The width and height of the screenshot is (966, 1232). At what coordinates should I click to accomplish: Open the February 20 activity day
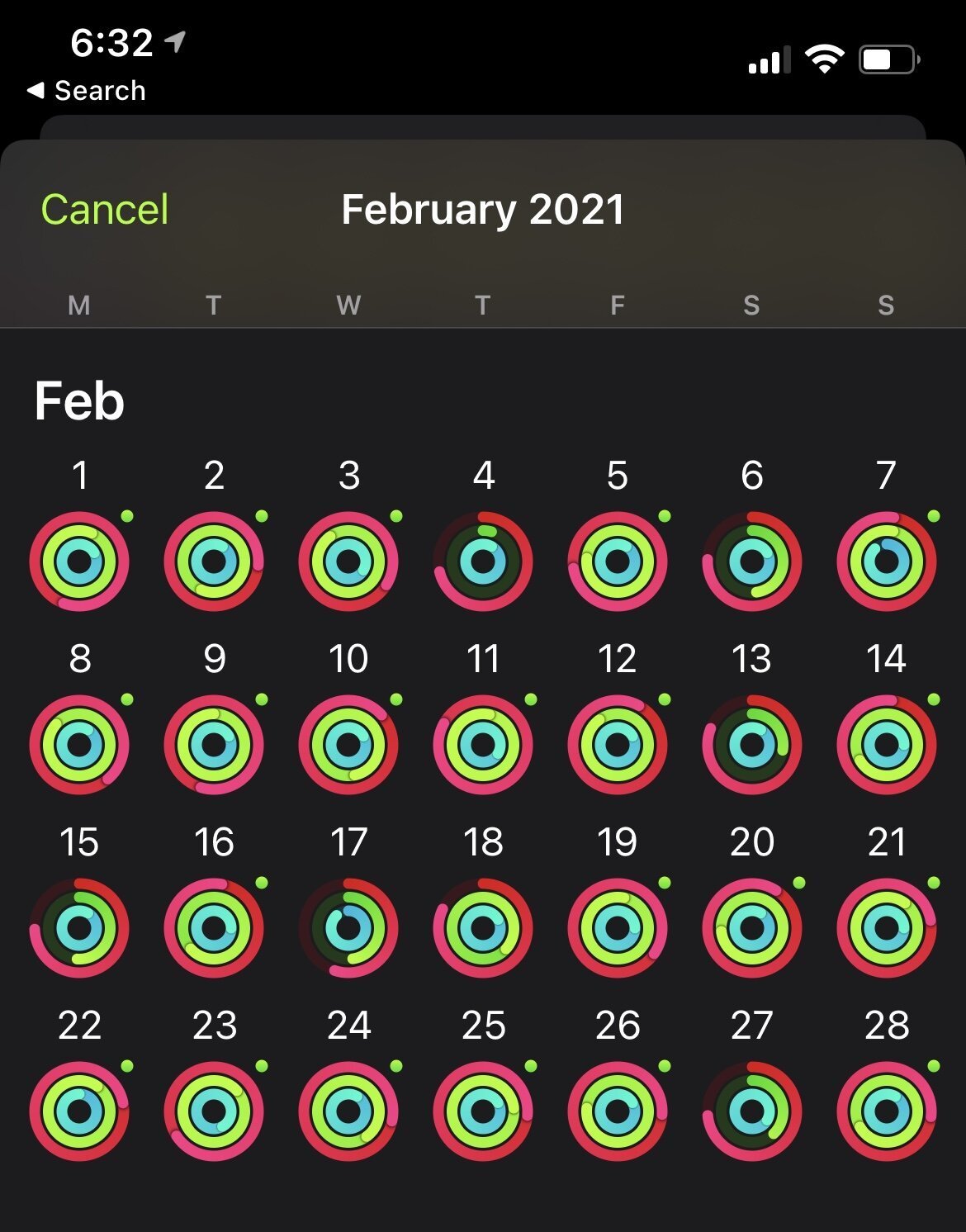coord(752,928)
